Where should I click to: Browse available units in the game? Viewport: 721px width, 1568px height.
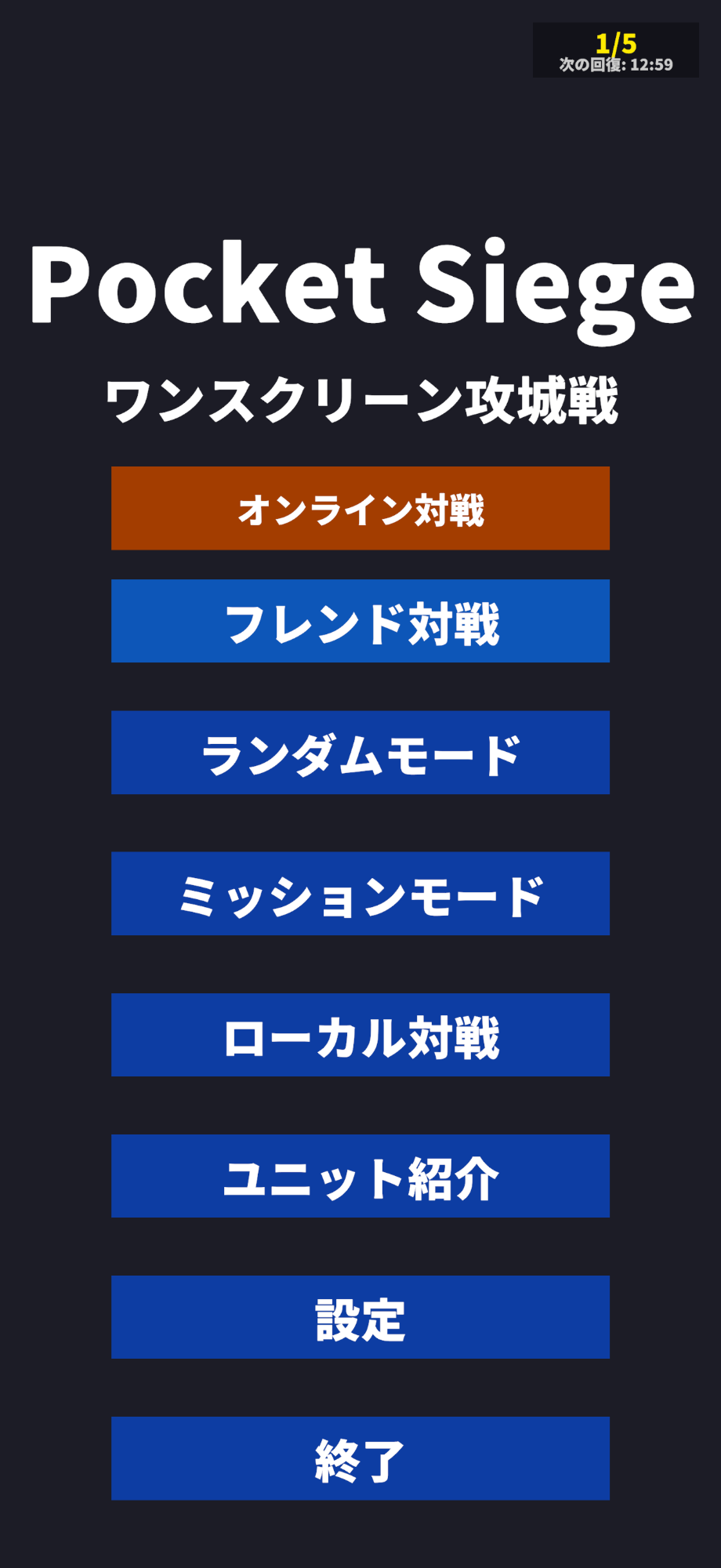(x=360, y=1176)
